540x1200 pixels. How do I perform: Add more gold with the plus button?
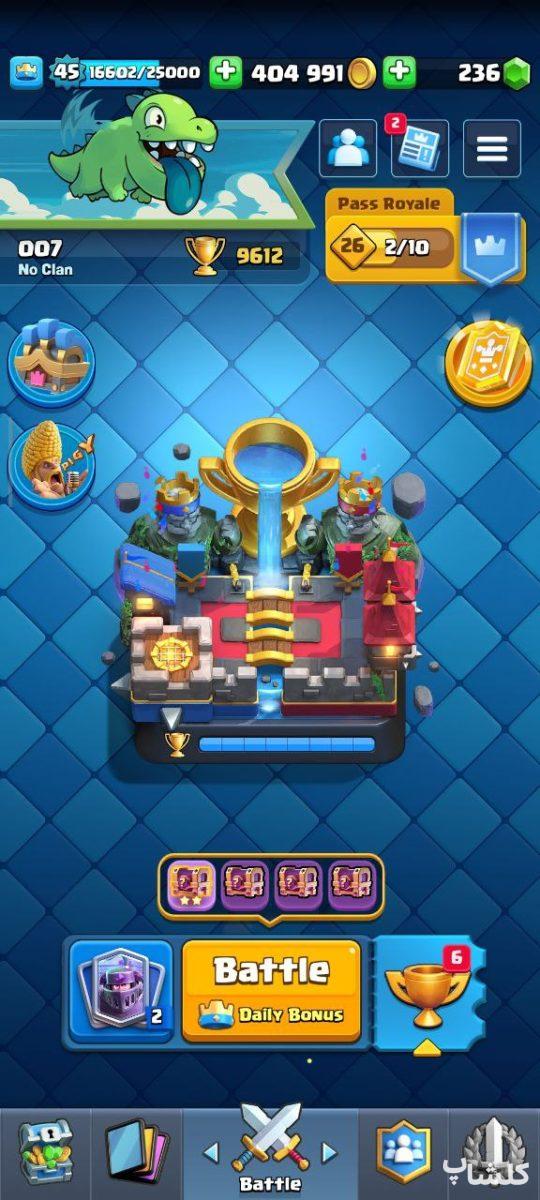click(226, 72)
